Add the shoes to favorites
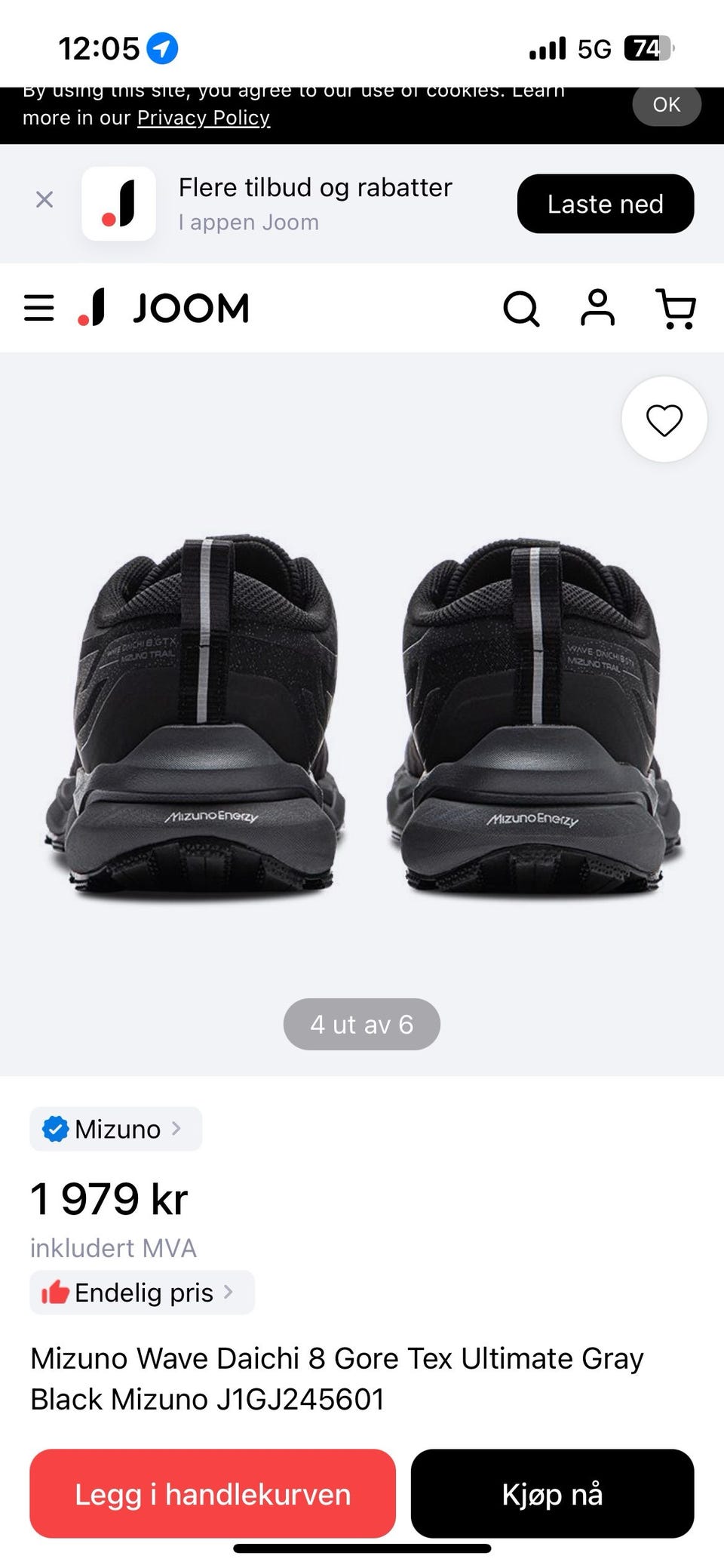 click(664, 420)
